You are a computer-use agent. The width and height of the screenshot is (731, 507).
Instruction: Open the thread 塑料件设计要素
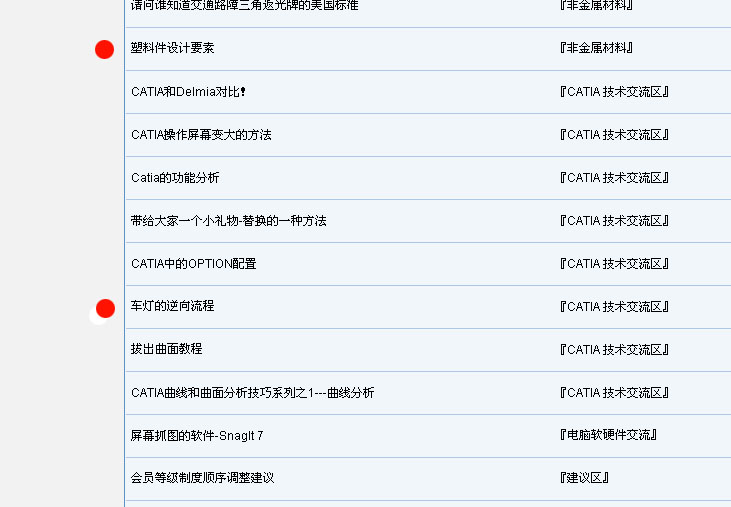pos(172,48)
